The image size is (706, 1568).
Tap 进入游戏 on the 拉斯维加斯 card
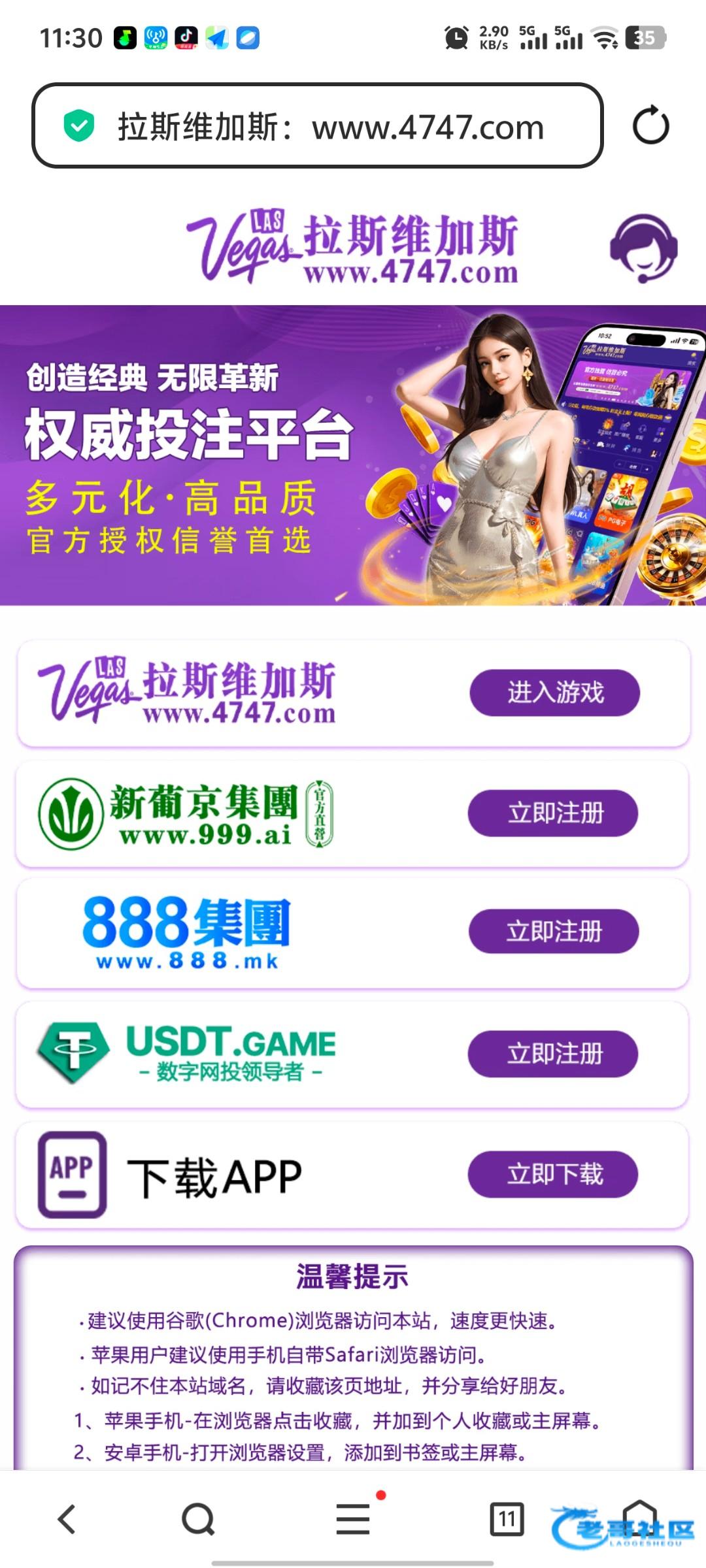pos(554,693)
